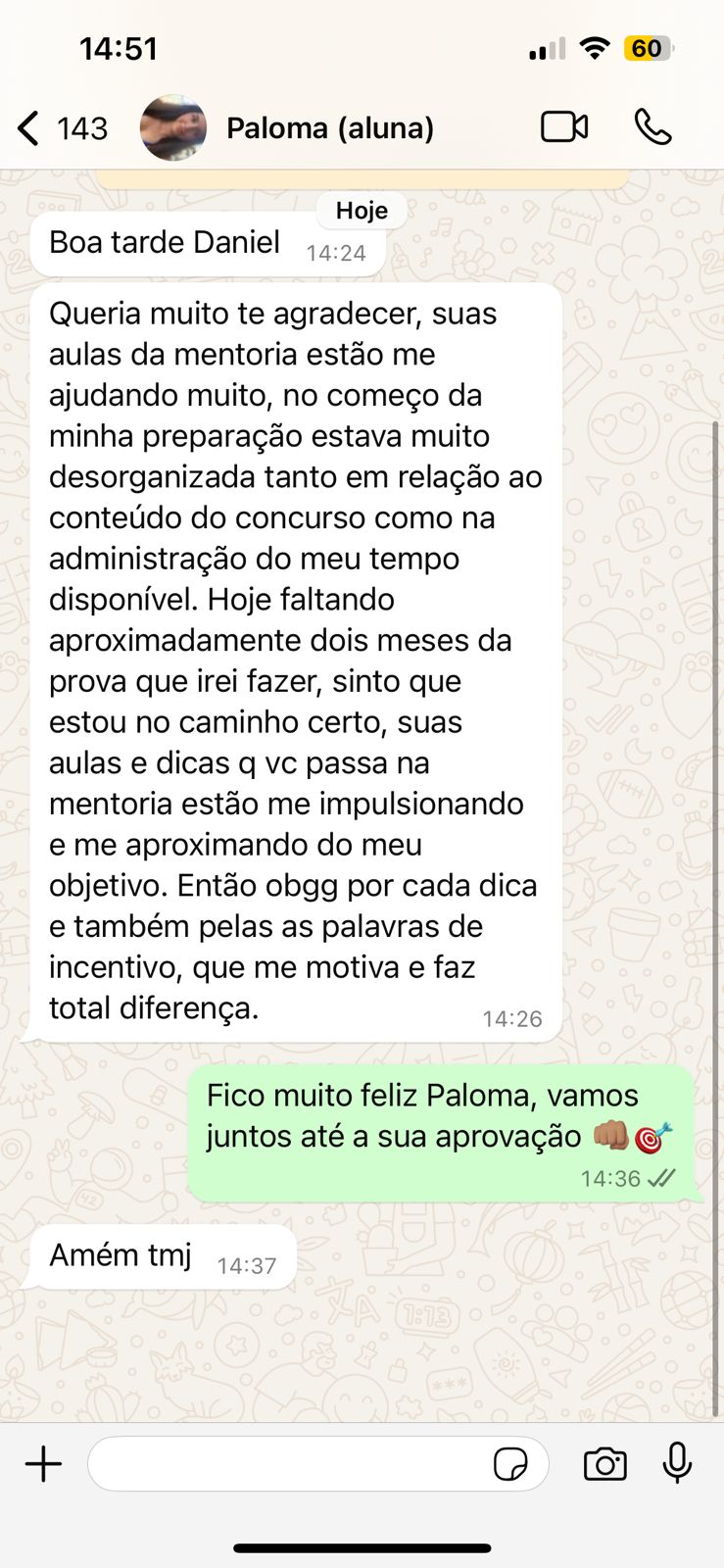Tap the microphone to record audio
This screenshot has height=1568, width=724.
pos(677,1464)
